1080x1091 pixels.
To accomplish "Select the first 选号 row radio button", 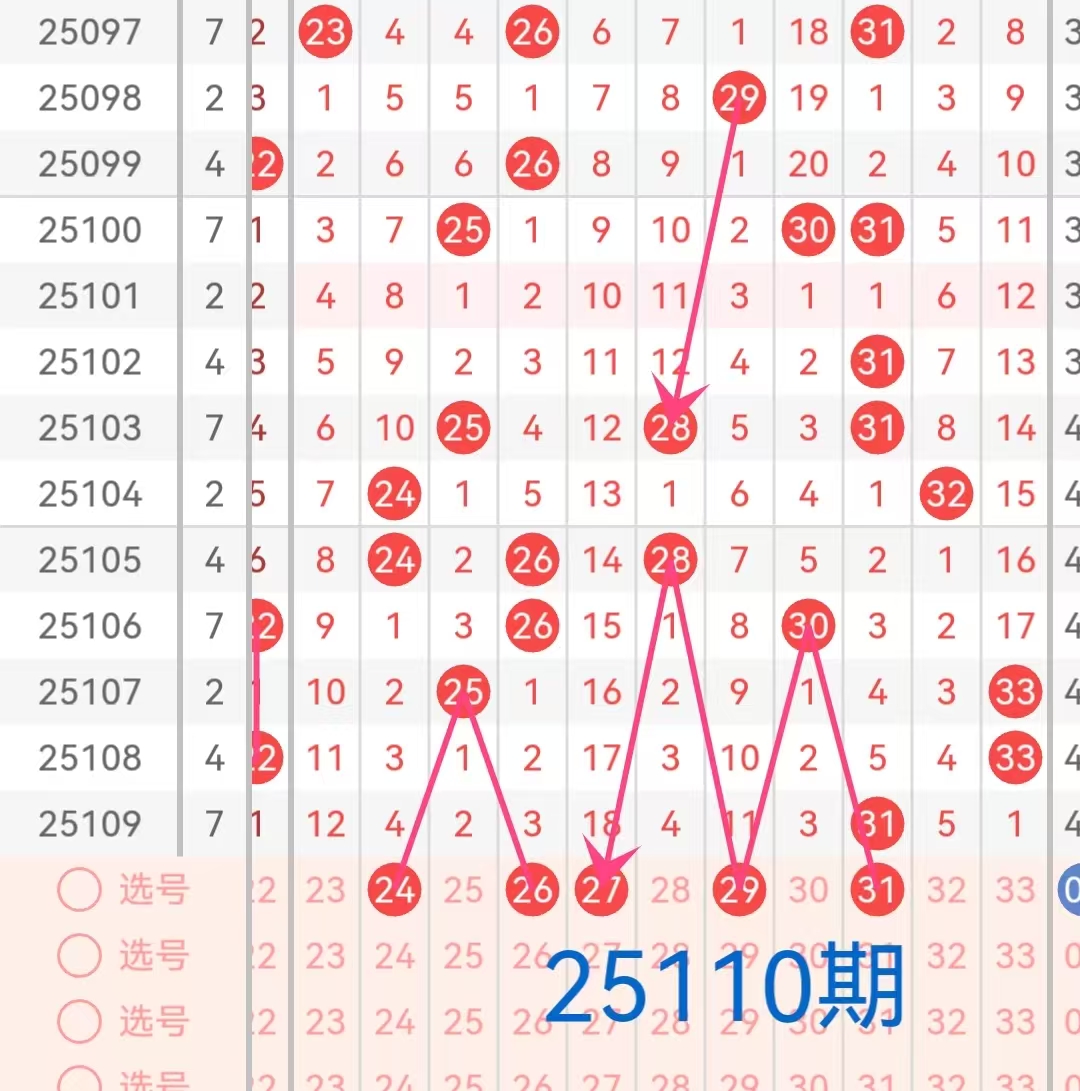I will coord(80,889).
